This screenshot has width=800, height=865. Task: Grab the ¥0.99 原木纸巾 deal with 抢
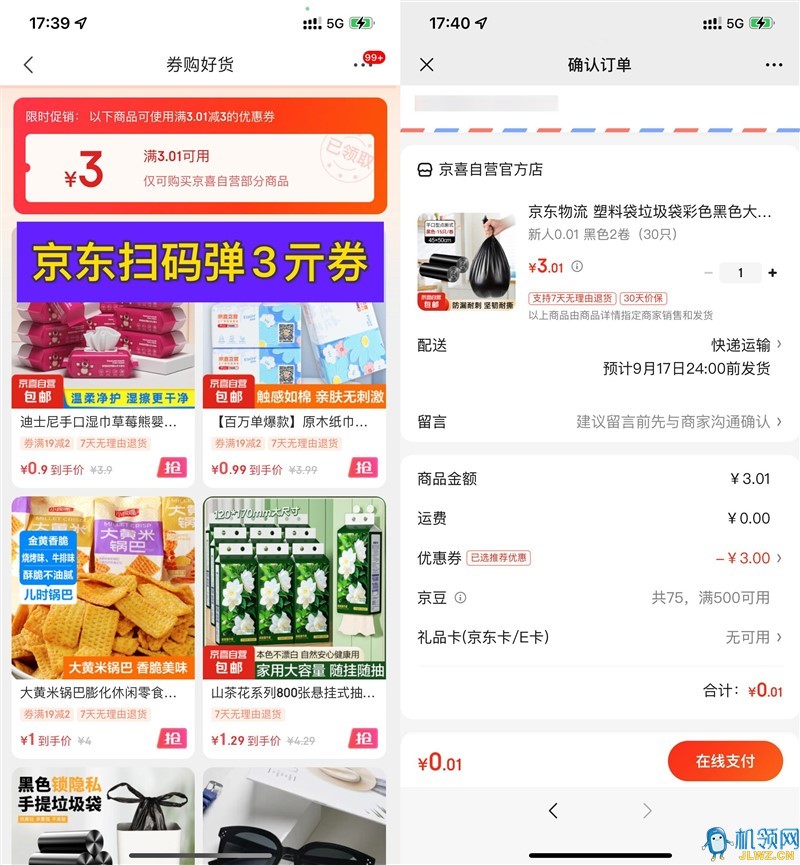pyautogui.click(x=362, y=467)
